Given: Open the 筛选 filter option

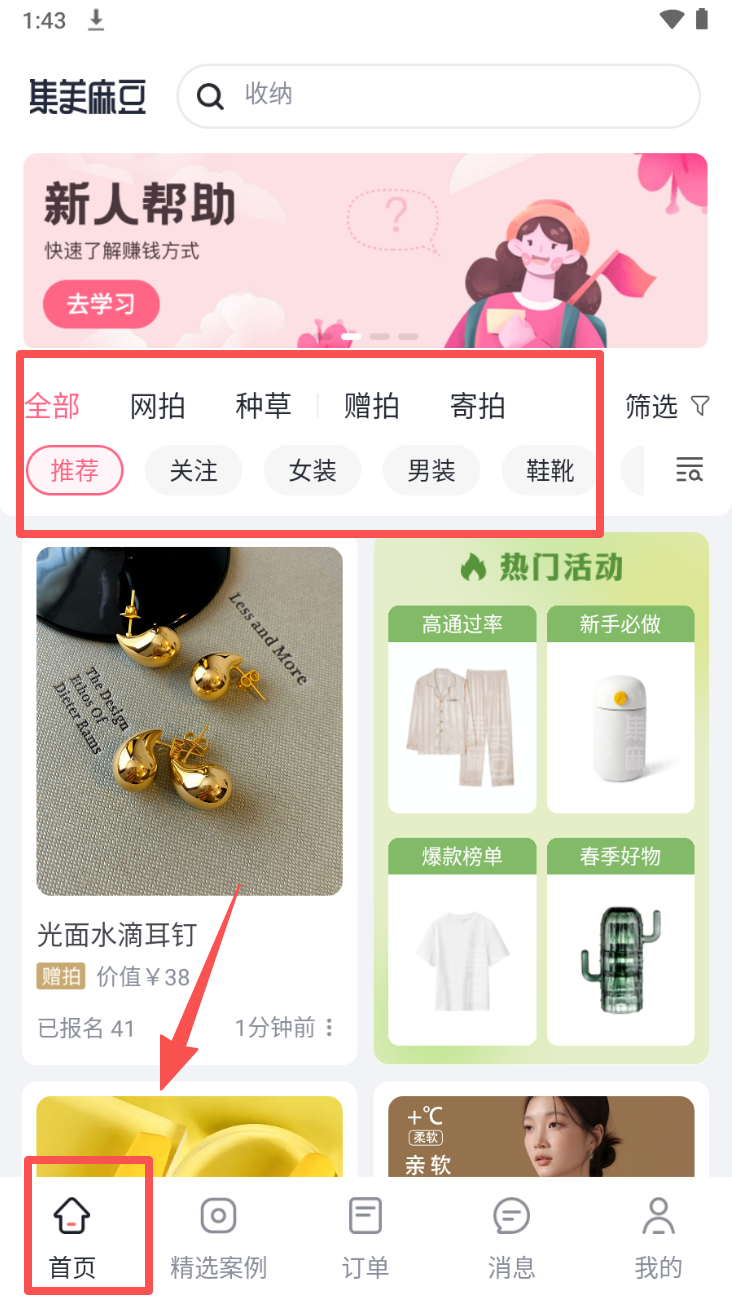Looking at the screenshot, I should pyautogui.click(x=667, y=406).
